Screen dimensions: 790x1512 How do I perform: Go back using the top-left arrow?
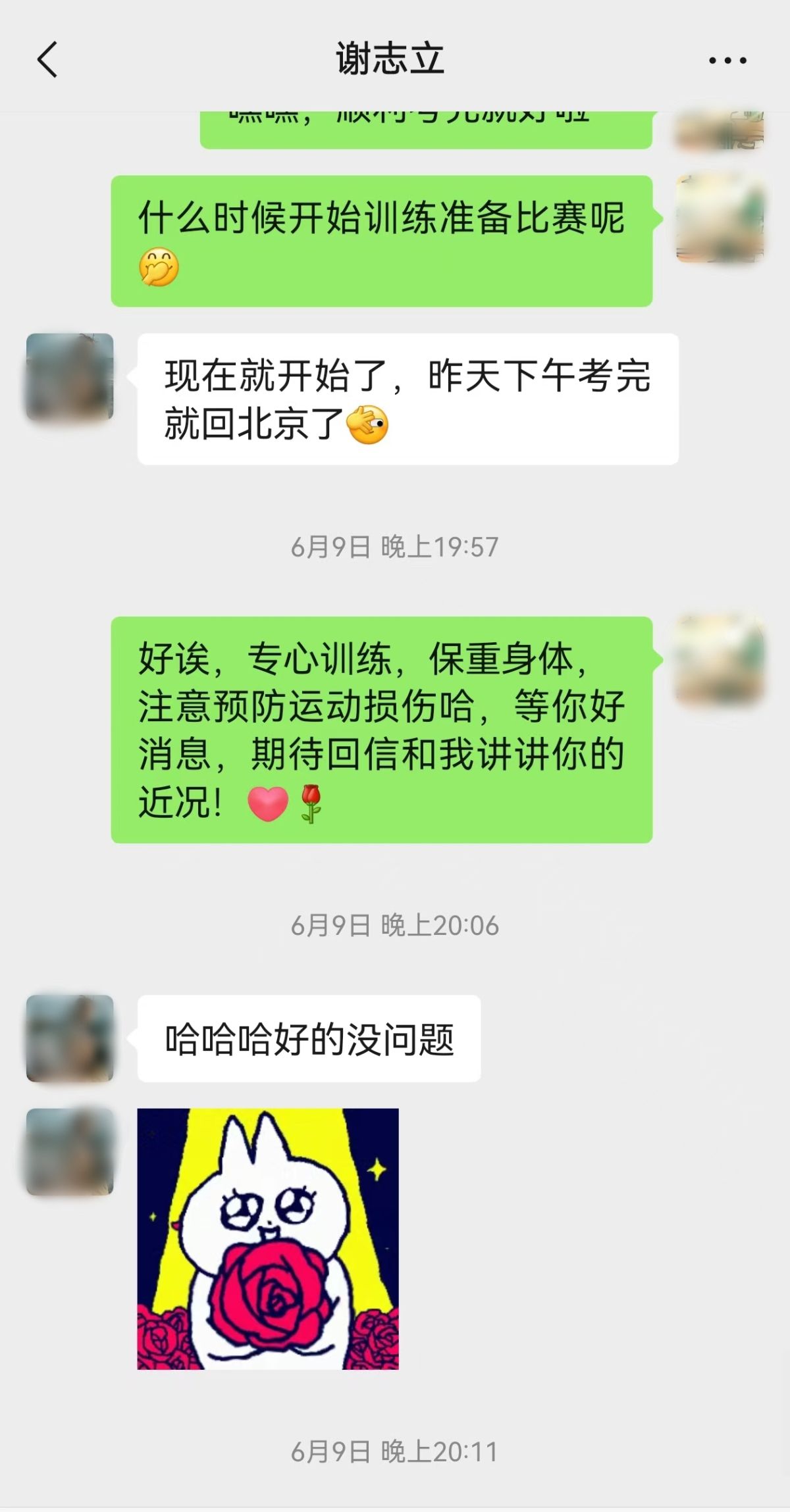47,59
